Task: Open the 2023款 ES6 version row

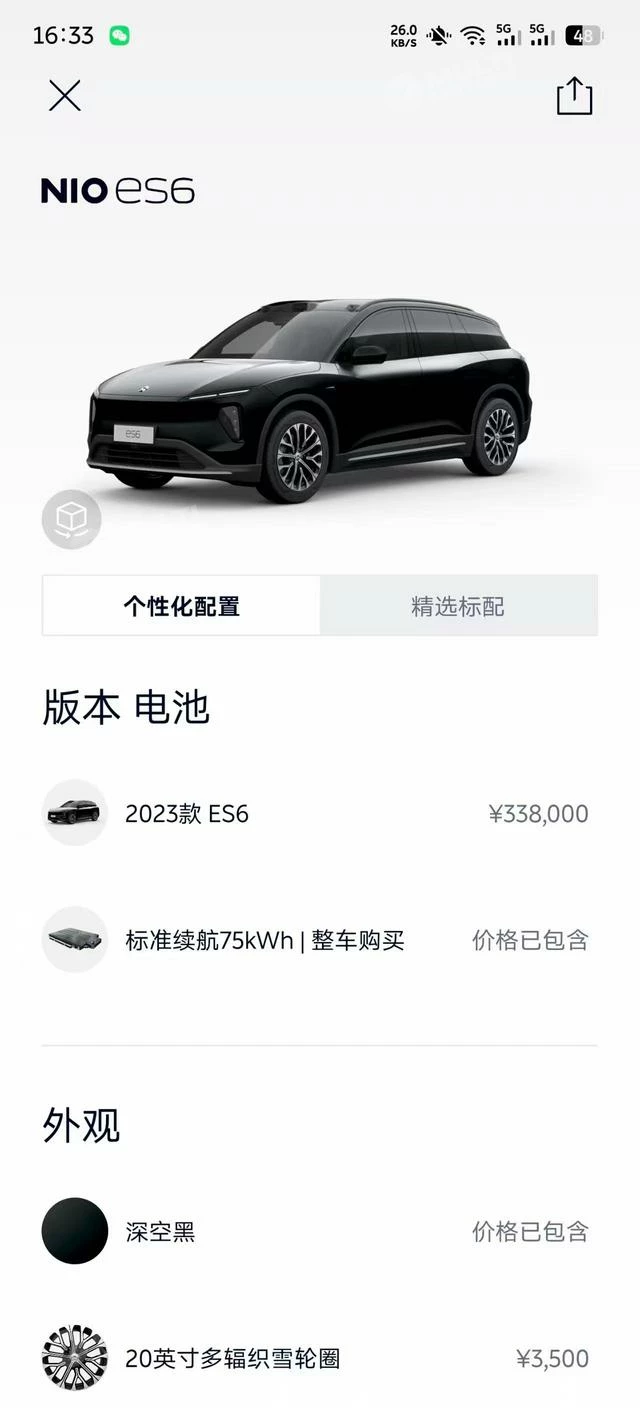Action: (320, 813)
